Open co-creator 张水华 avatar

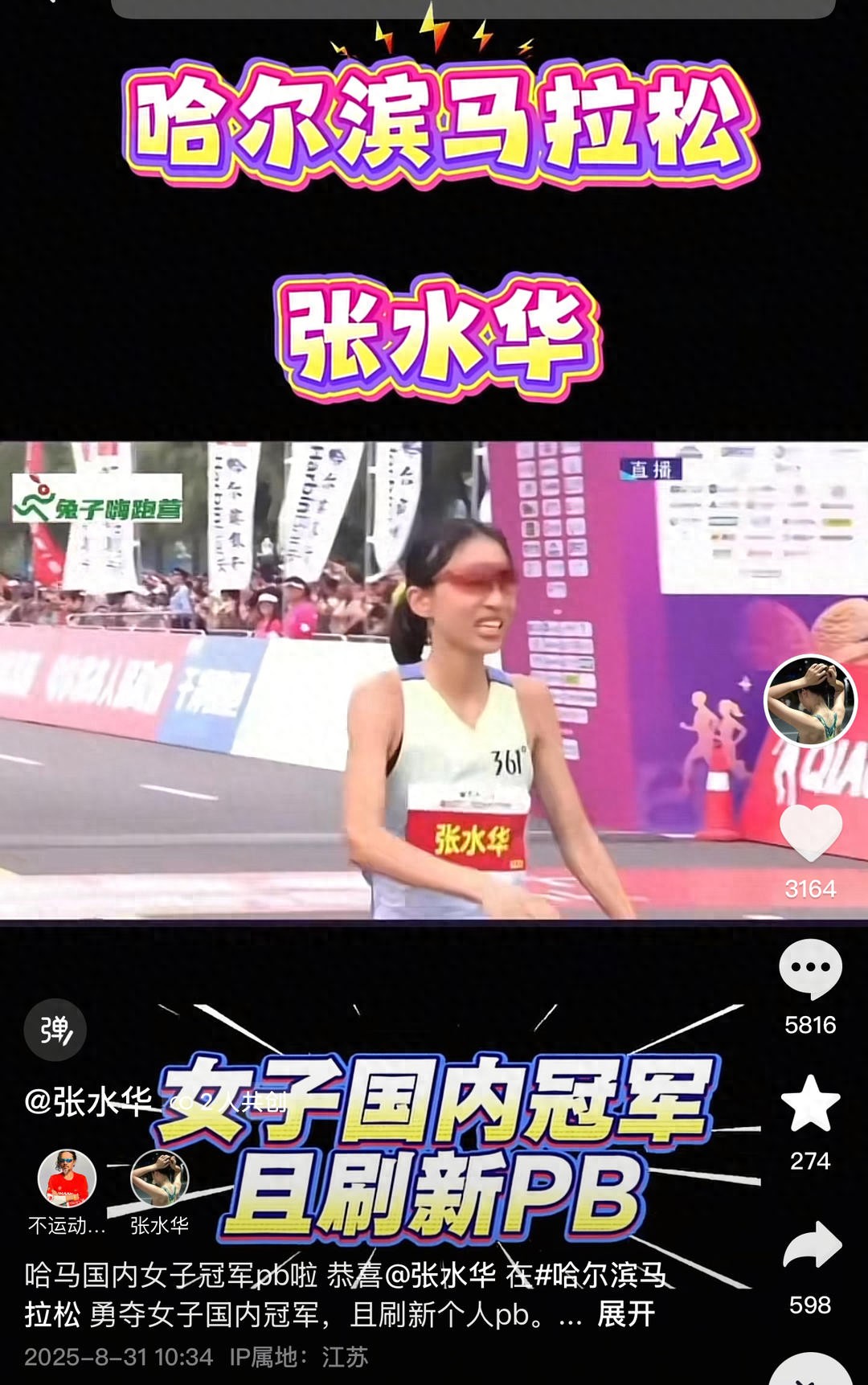point(159,1178)
